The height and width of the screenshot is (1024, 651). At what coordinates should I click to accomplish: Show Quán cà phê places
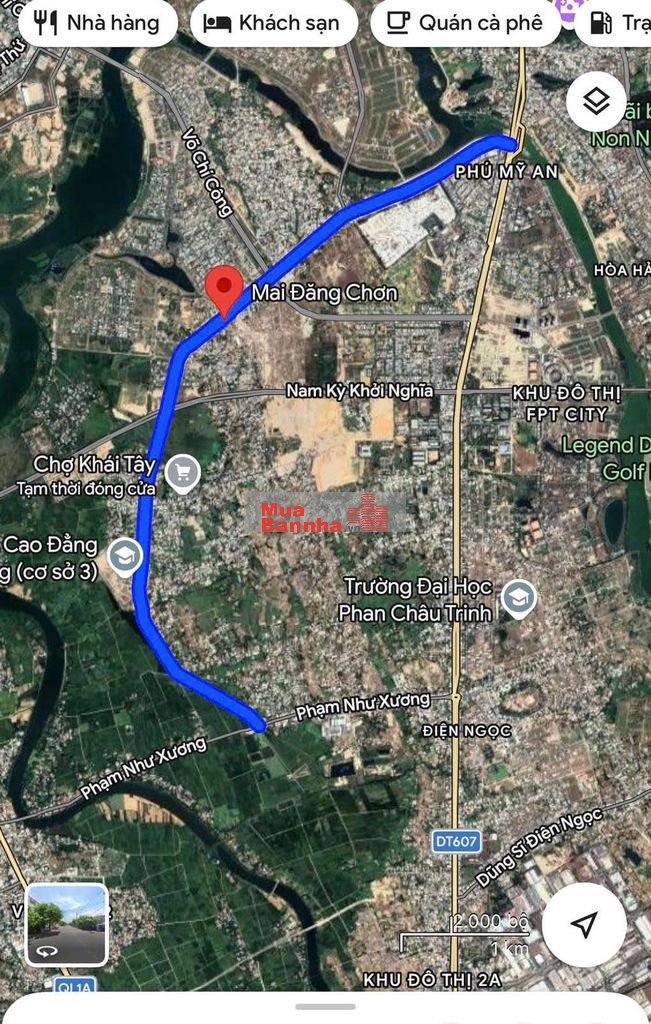pos(466,23)
